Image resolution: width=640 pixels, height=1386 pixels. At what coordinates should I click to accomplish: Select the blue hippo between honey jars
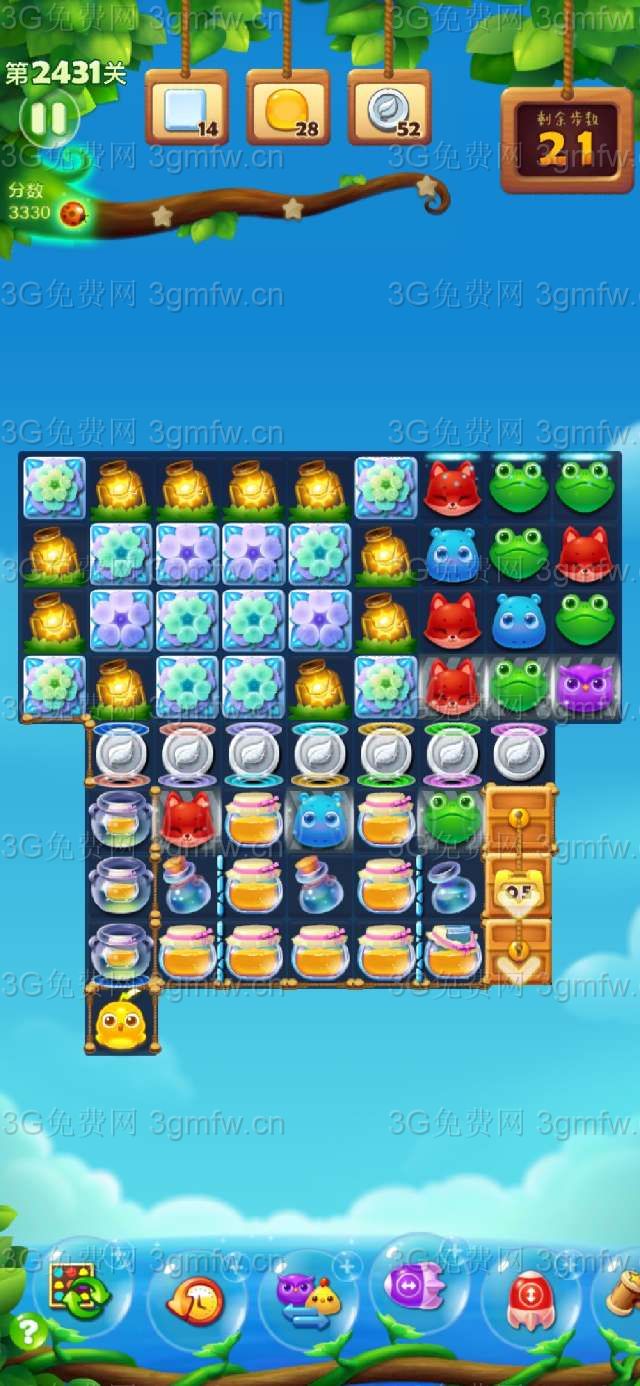coord(319,819)
